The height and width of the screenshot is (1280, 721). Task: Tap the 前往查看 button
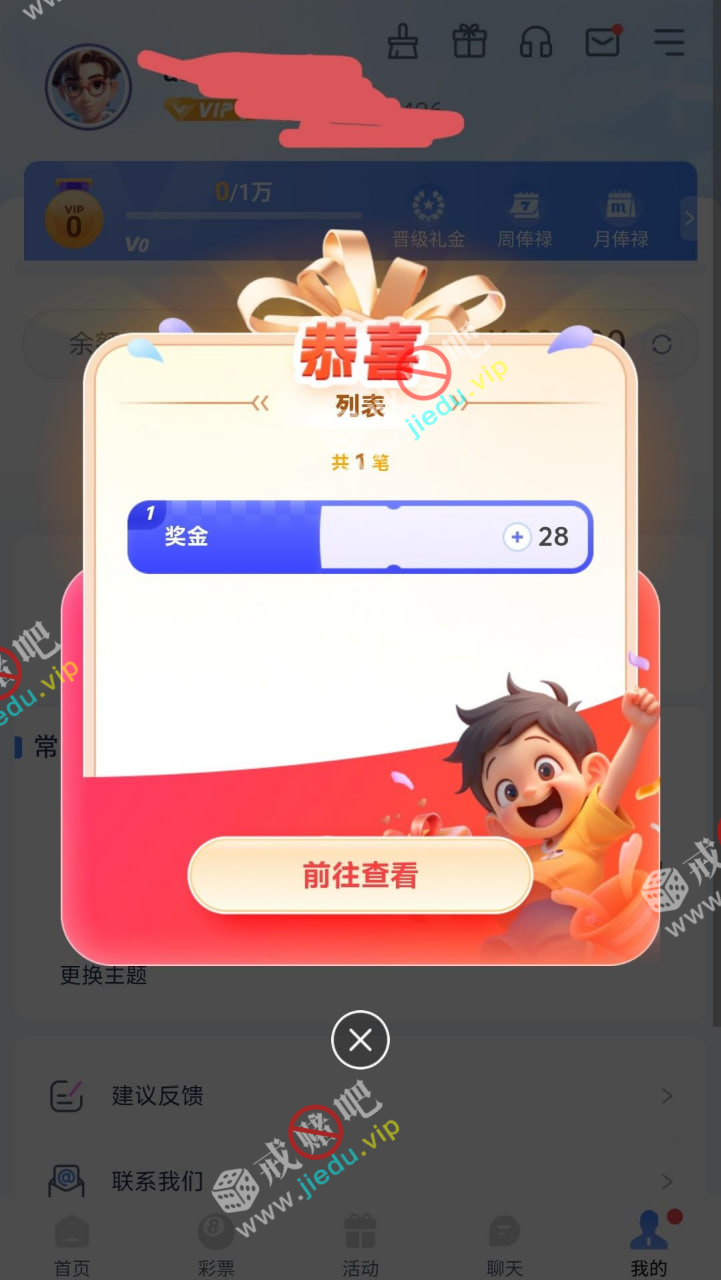pos(360,875)
